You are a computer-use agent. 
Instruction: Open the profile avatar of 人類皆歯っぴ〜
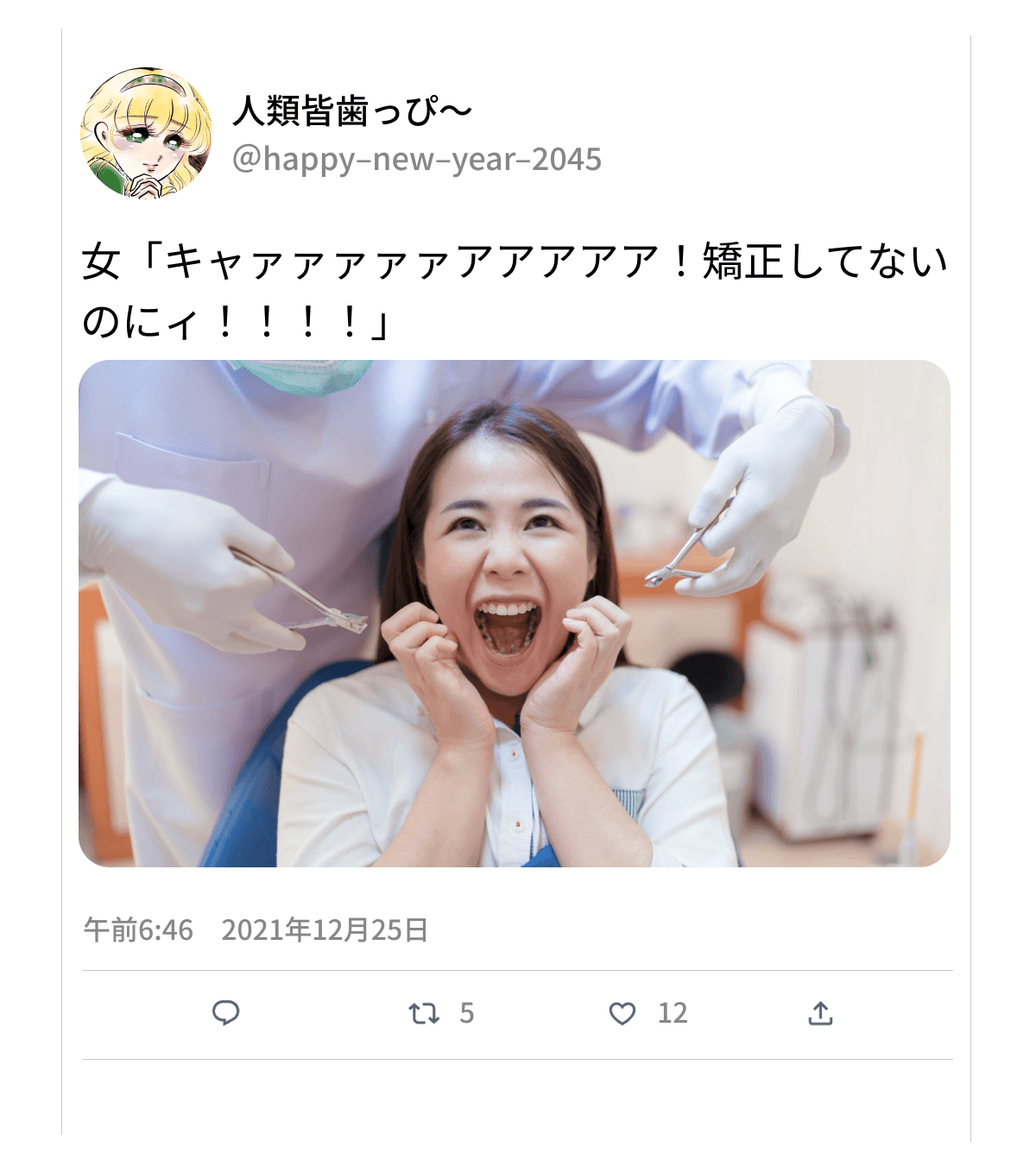tap(147, 133)
